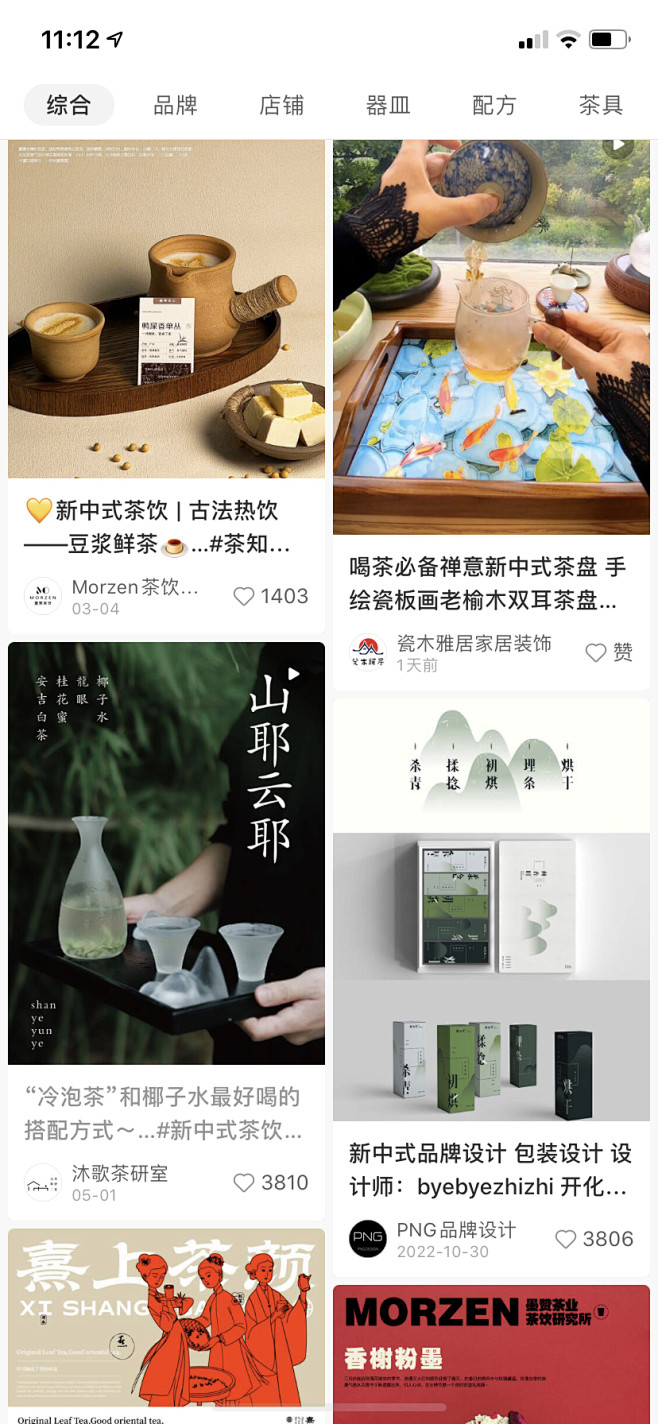Select the 店铺 tab
This screenshot has height=1424, width=658.
click(x=281, y=105)
